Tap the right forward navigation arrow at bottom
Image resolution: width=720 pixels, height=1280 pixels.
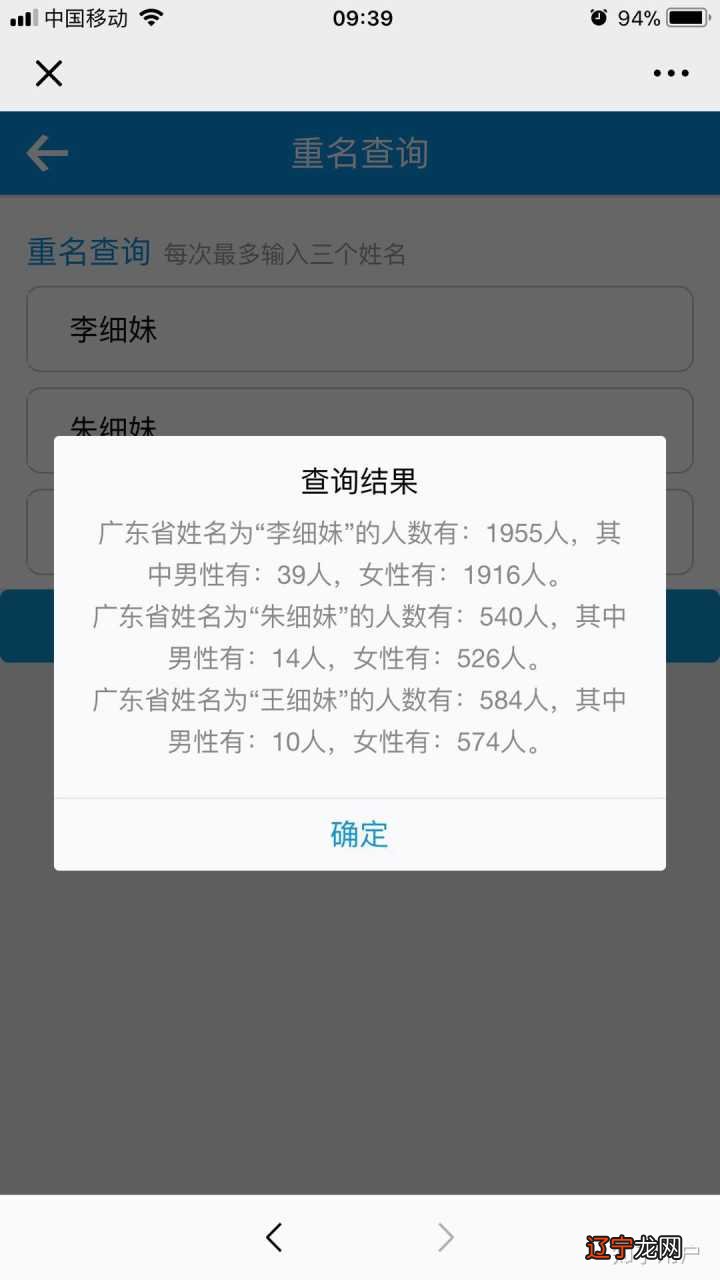pos(446,1237)
